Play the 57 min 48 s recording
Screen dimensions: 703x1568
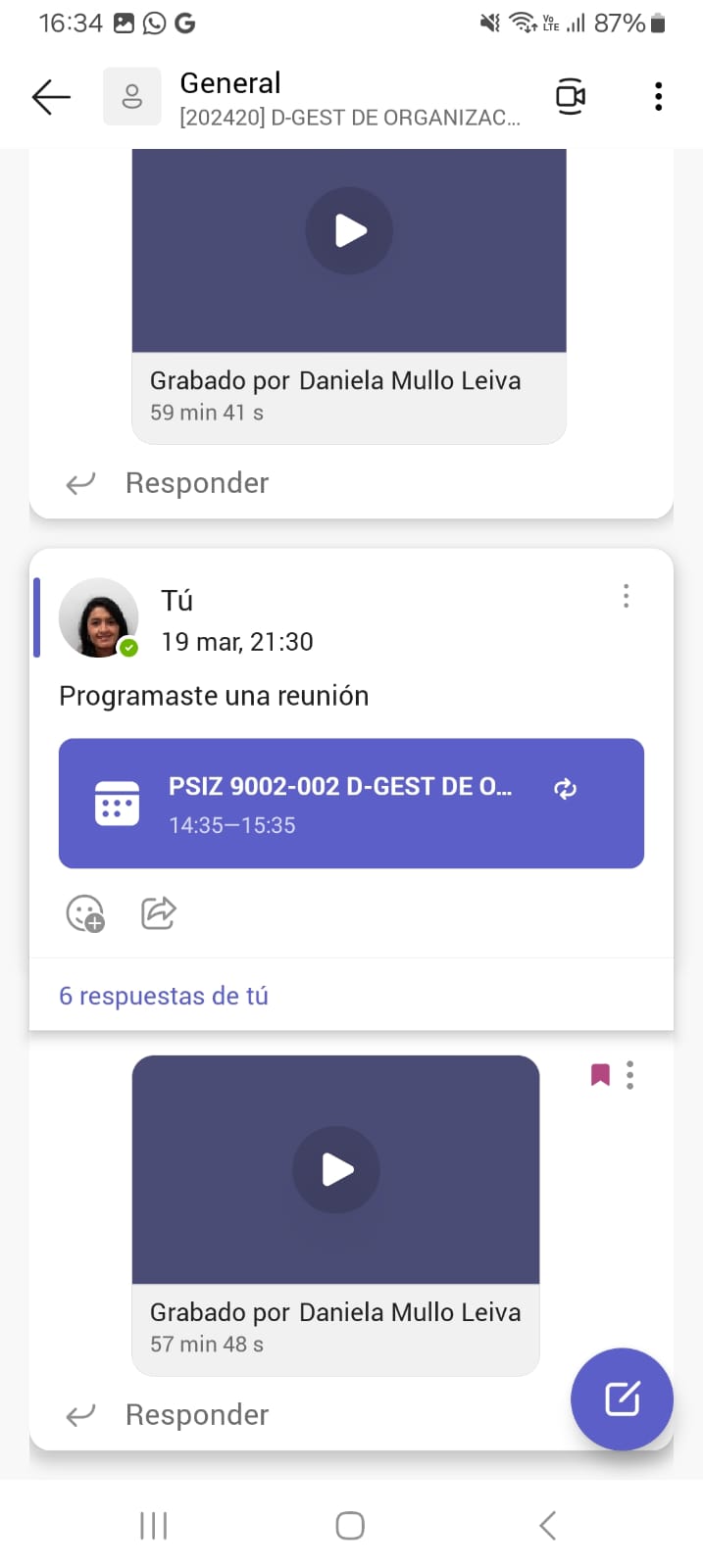336,1170
